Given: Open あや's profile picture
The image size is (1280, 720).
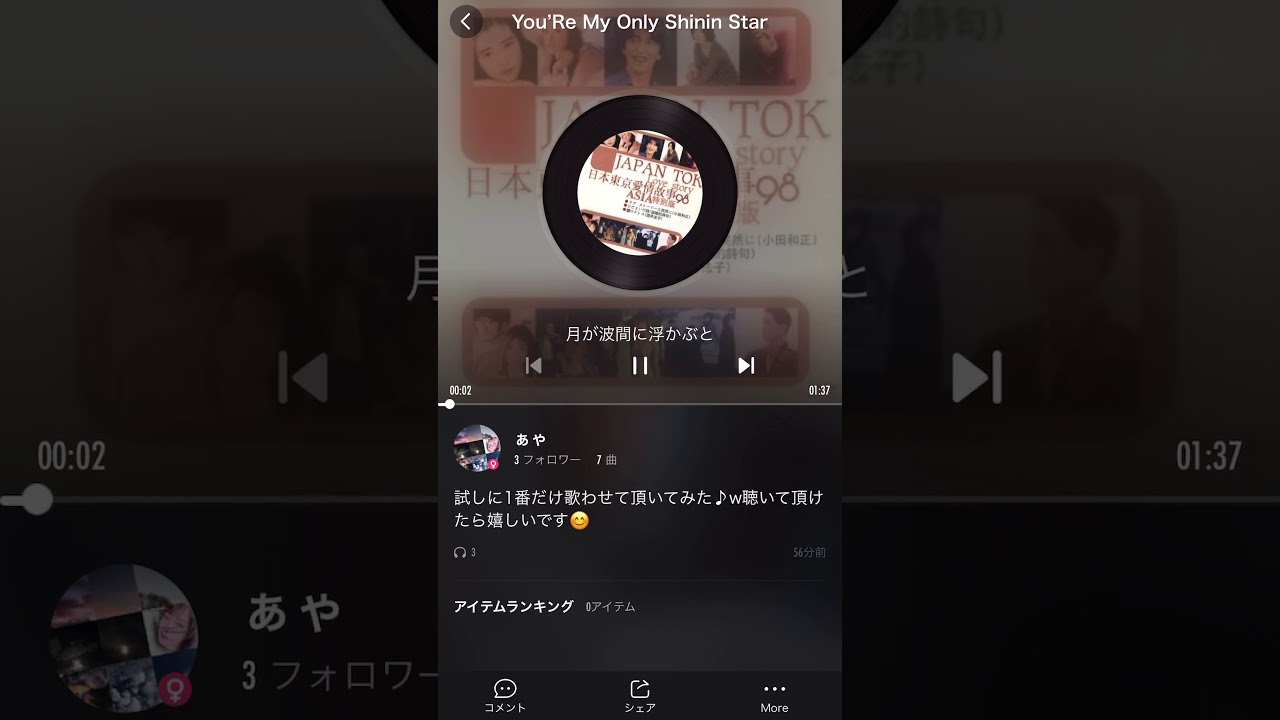Looking at the screenshot, I should (x=477, y=448).
